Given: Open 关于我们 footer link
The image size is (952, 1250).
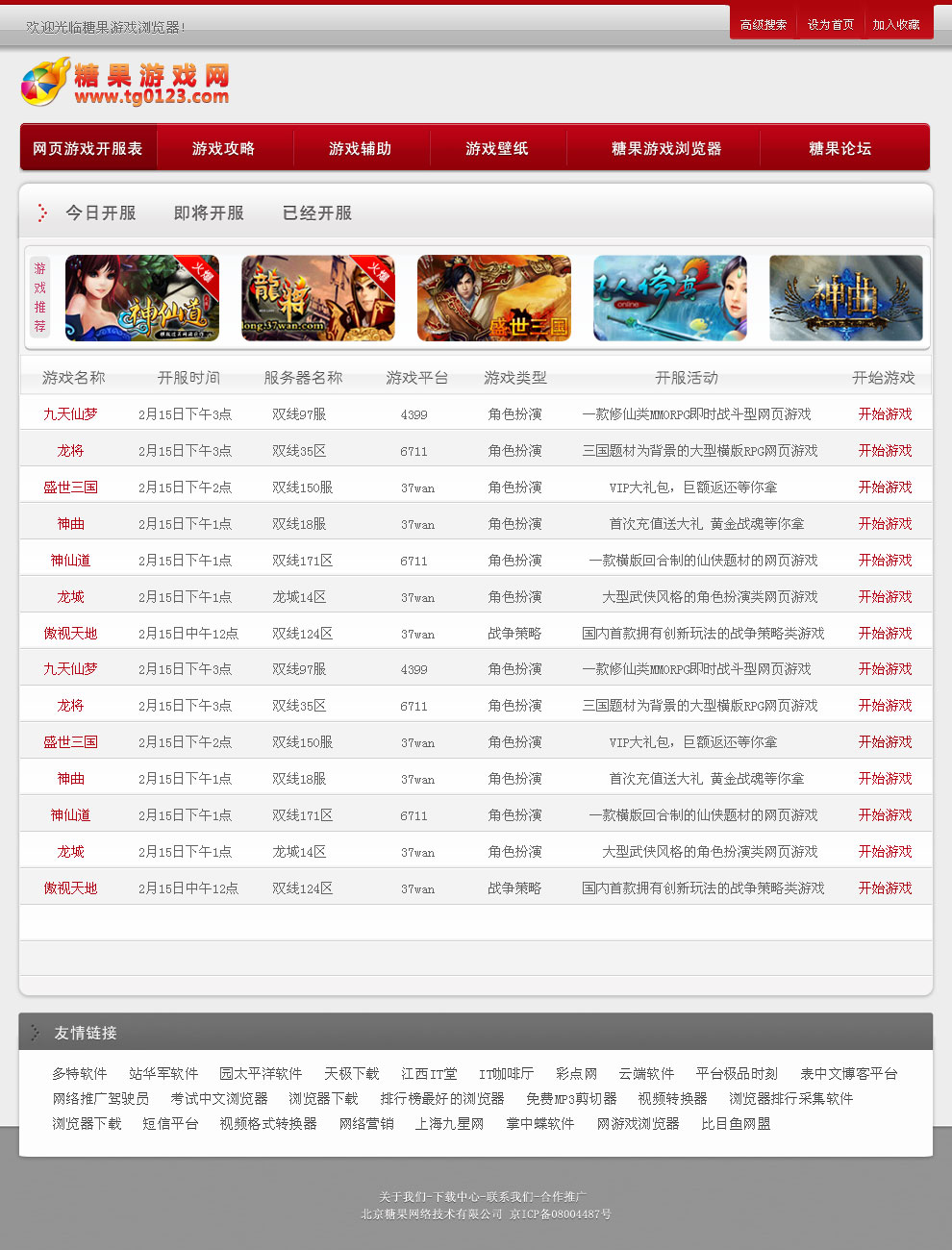Looking at the screenshot, I should [400, 1196].
